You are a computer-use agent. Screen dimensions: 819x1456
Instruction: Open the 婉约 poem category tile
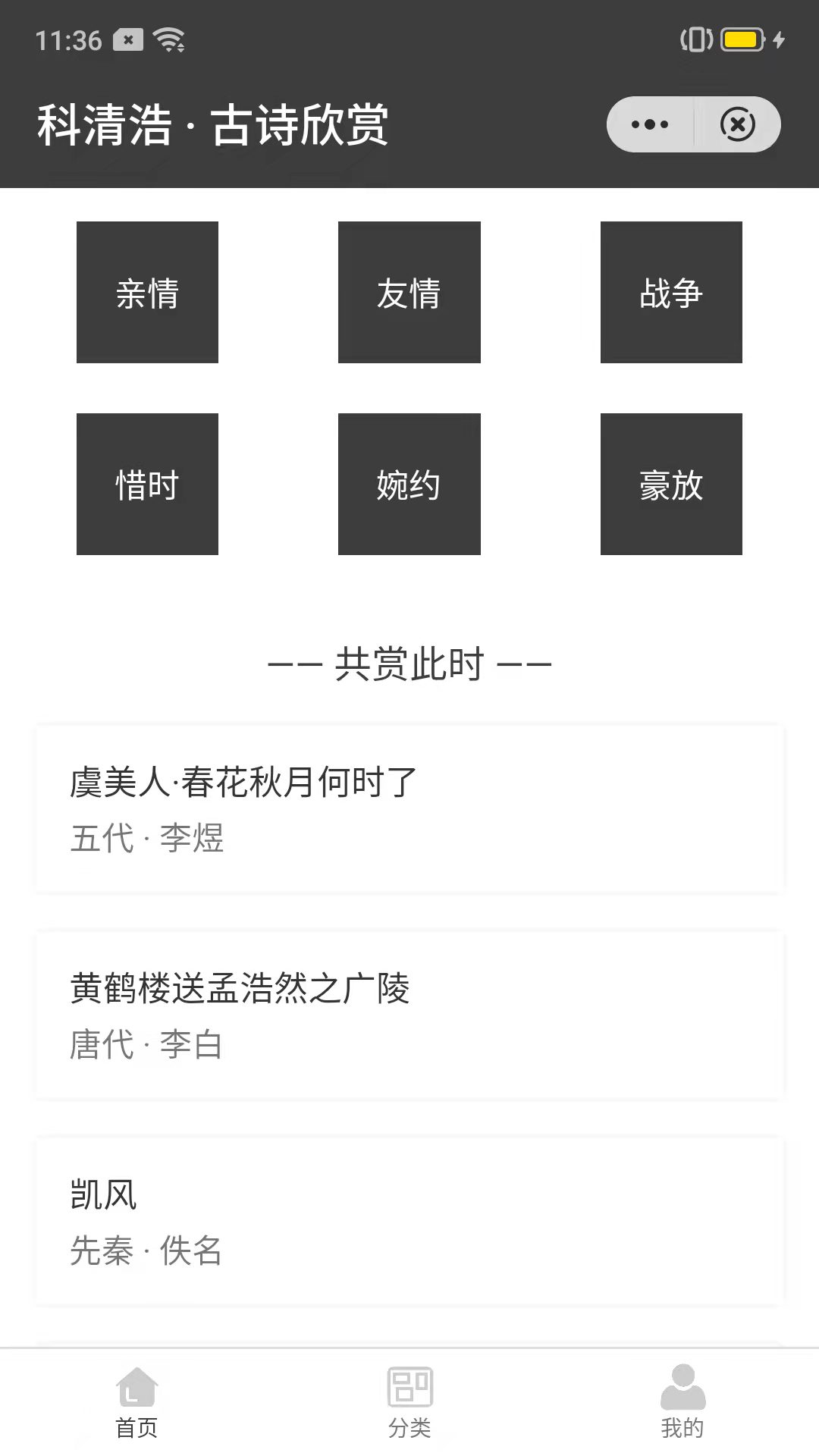(409, 485)
